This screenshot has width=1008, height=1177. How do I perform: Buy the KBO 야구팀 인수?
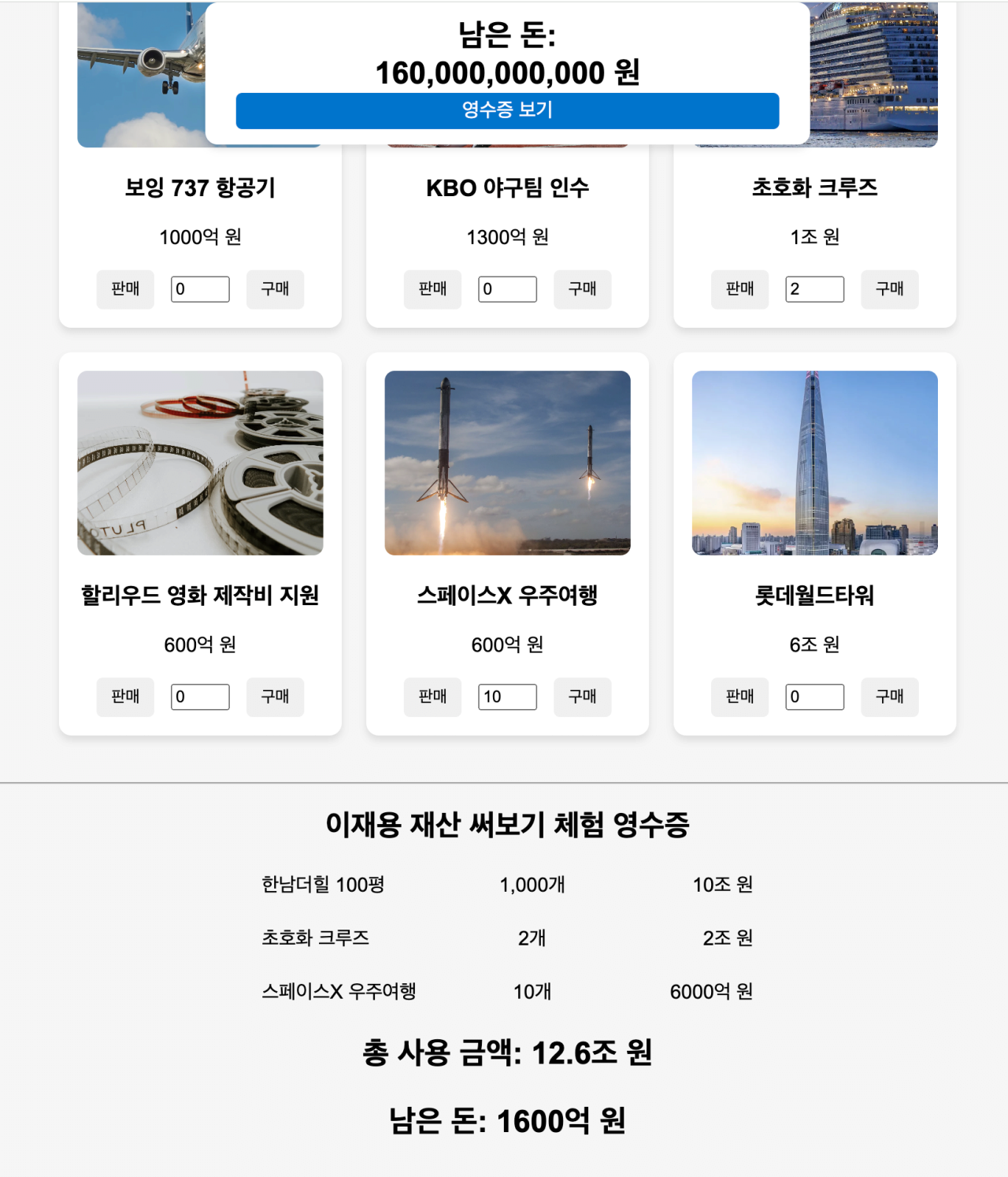[x=582, y=289]
